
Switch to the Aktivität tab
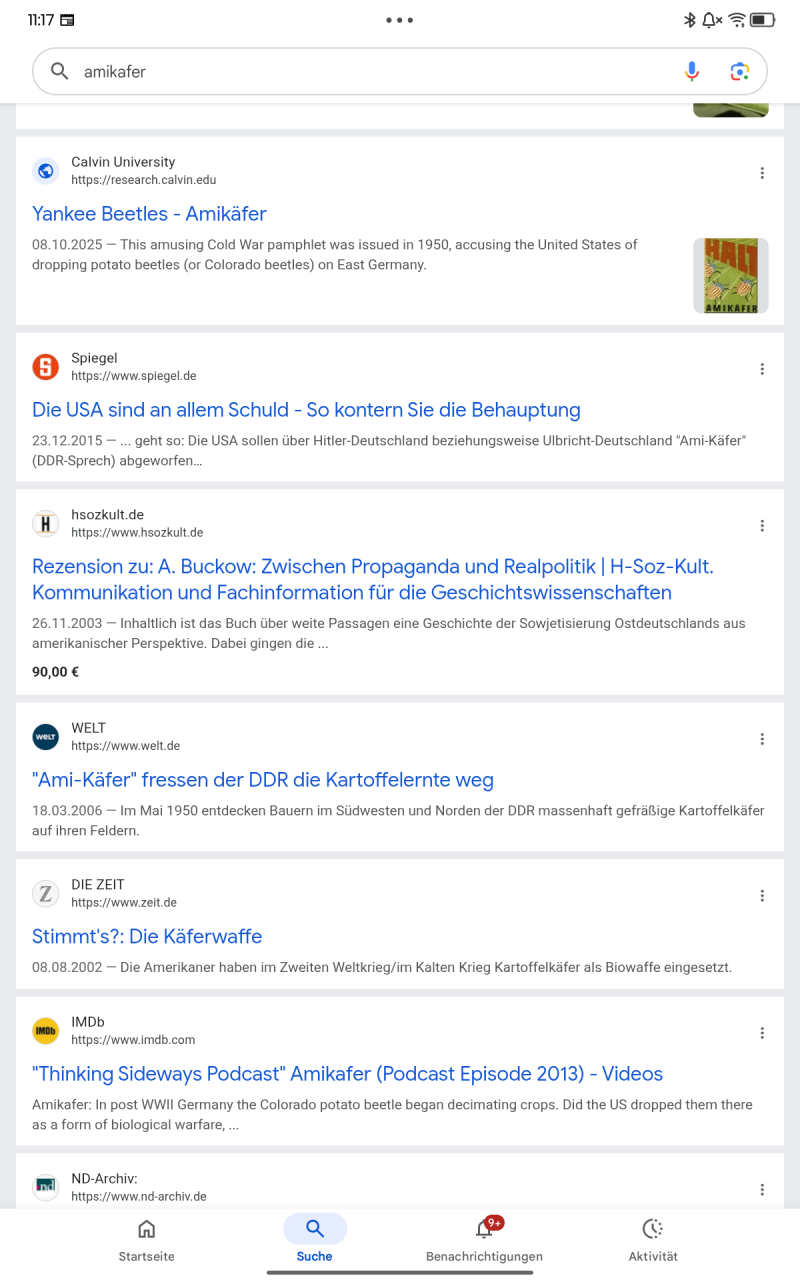652,1240
